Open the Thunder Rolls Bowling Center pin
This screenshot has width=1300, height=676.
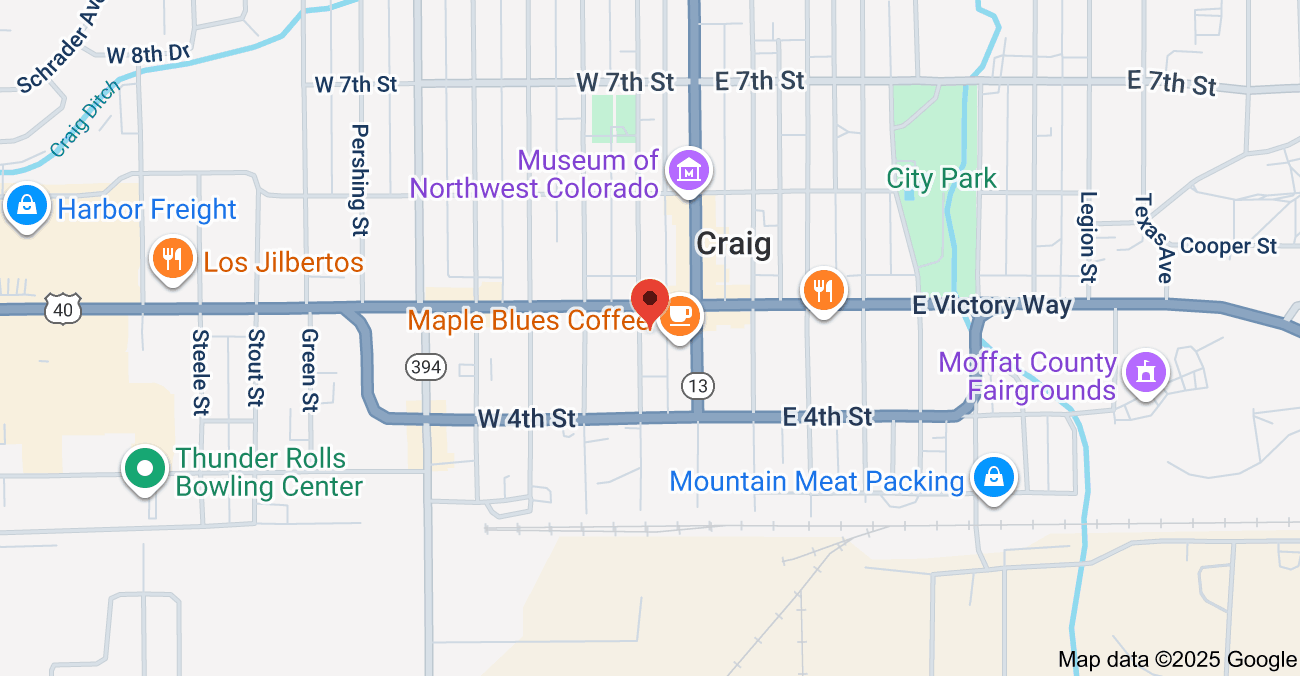click(145, 468)
